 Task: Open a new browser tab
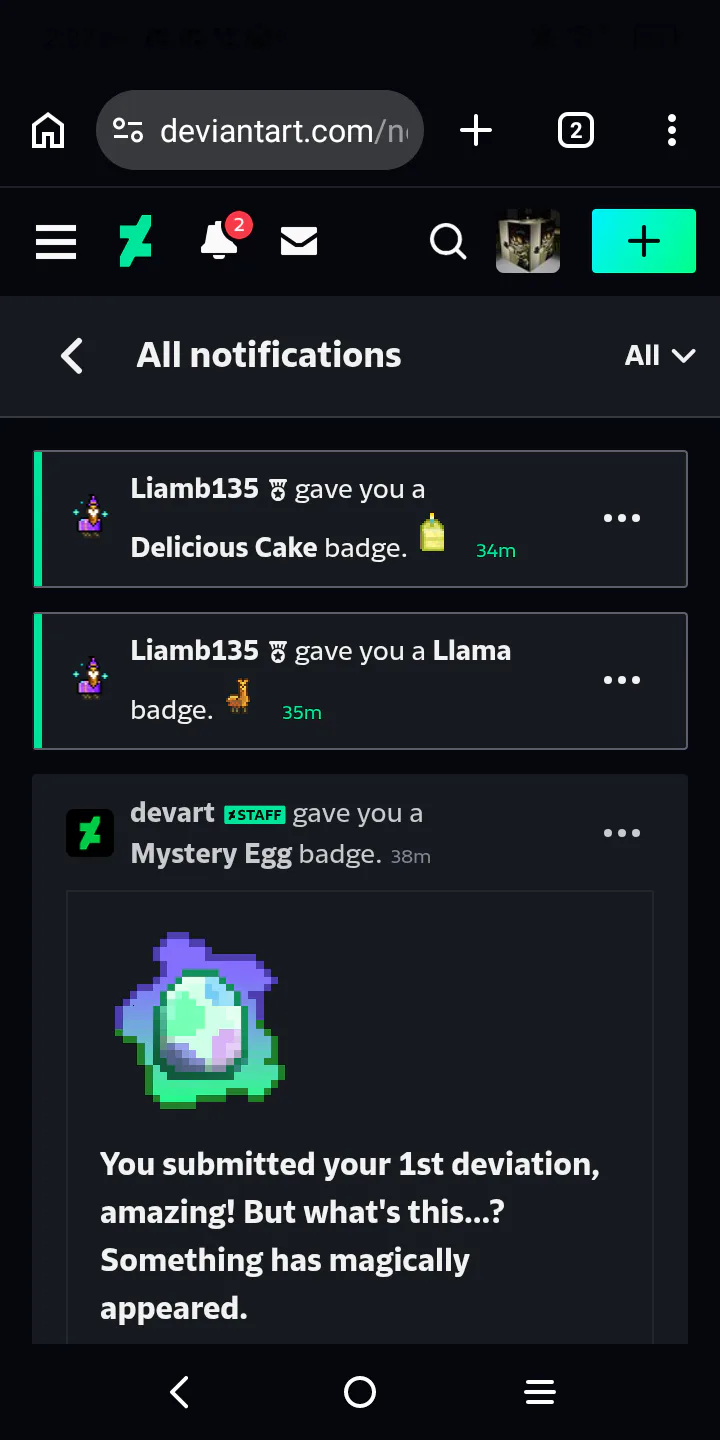coord(476,131)
